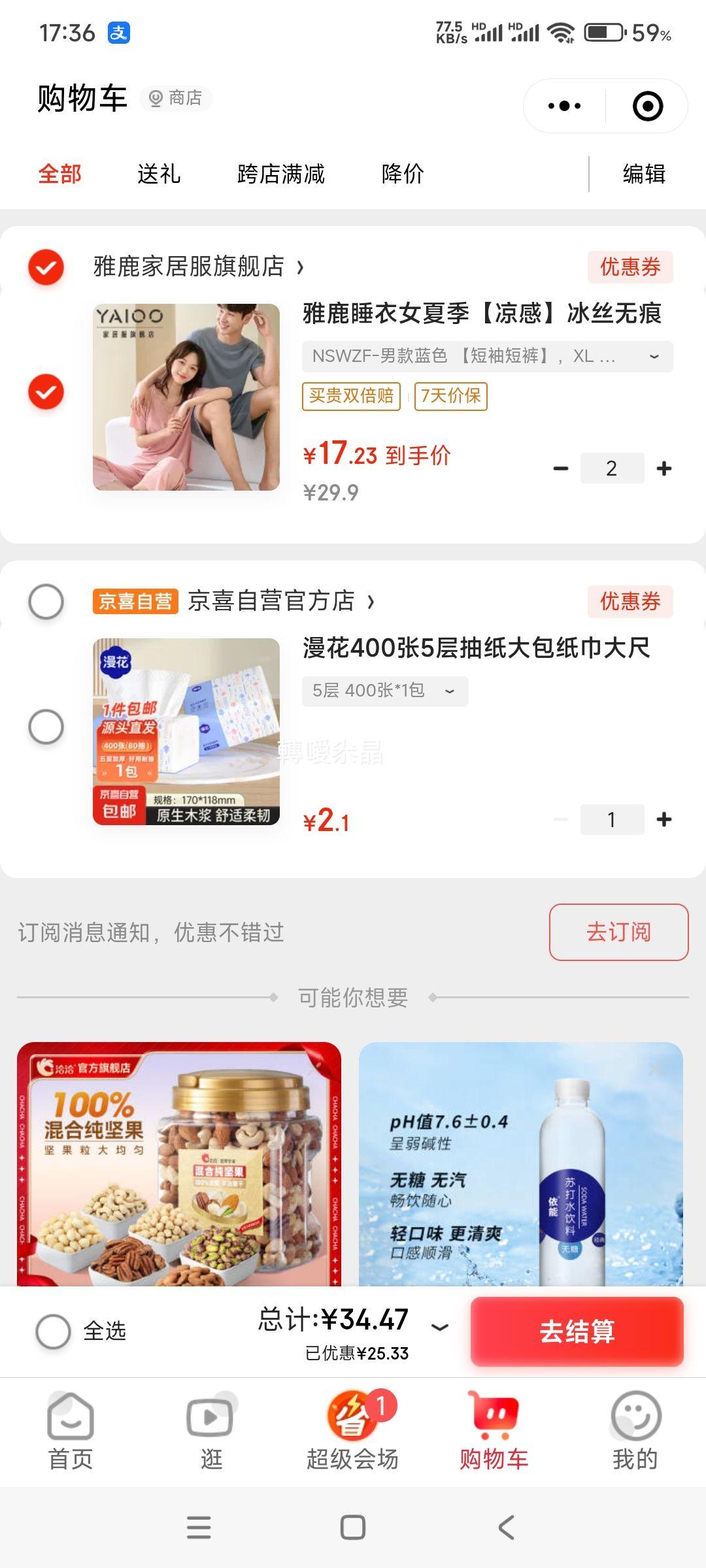Add one more 漫花 tissue pack
Image resolution: width=706 pixels, height=1568 pixels.
coord(664,819)
